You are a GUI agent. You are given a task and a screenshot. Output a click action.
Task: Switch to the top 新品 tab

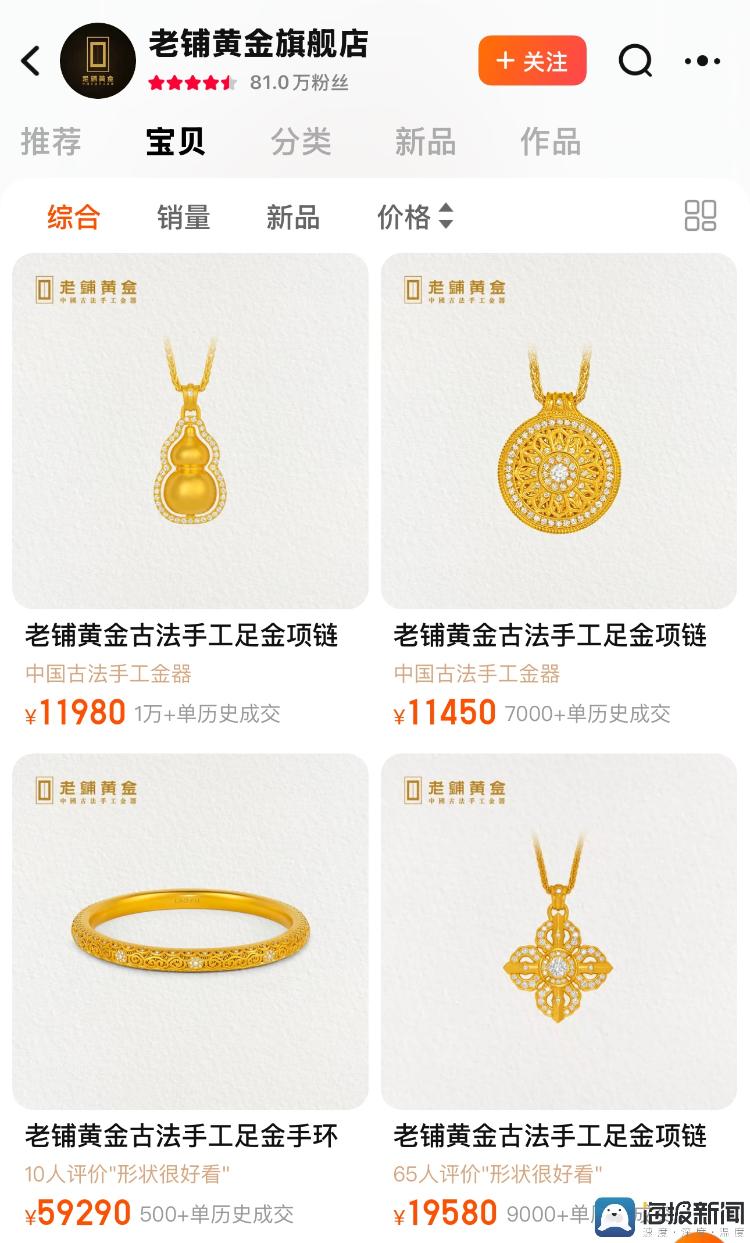tap(425, 142)
